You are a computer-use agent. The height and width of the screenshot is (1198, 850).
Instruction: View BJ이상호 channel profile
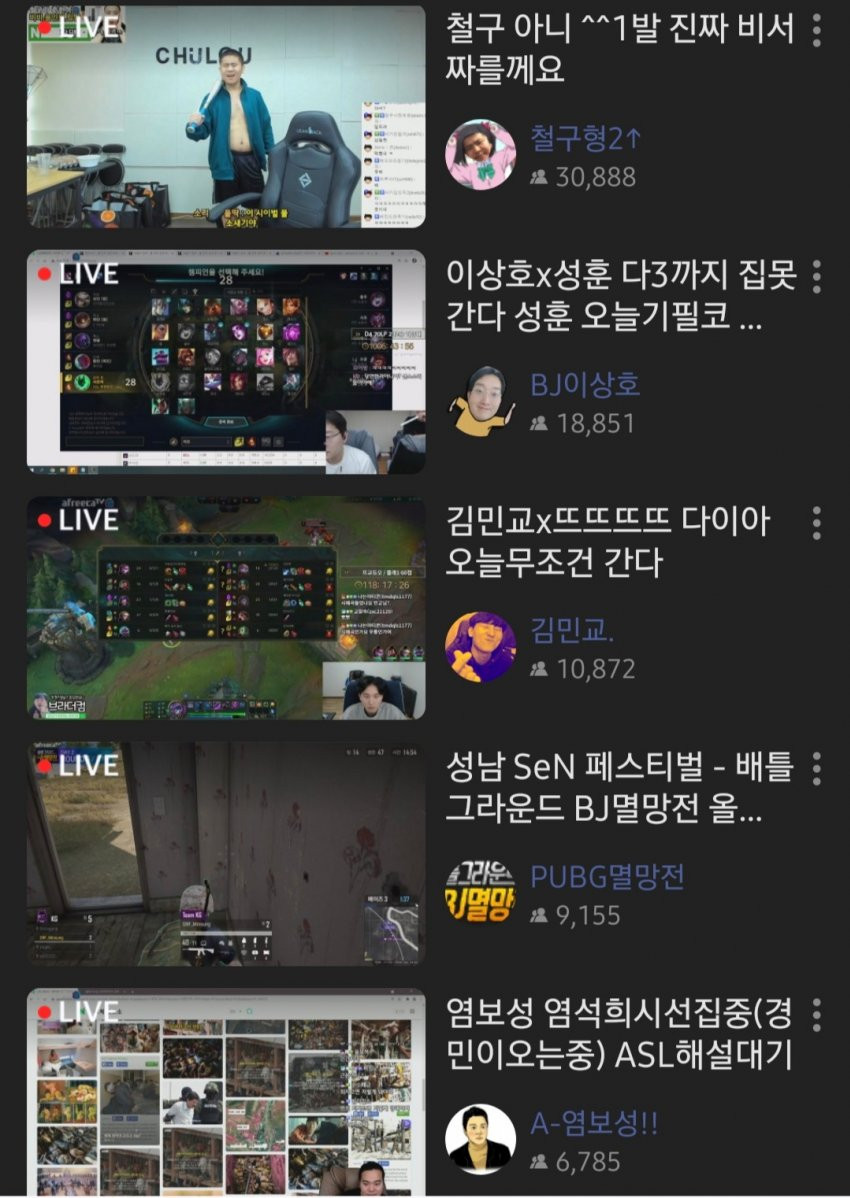(x=480, y=400)
